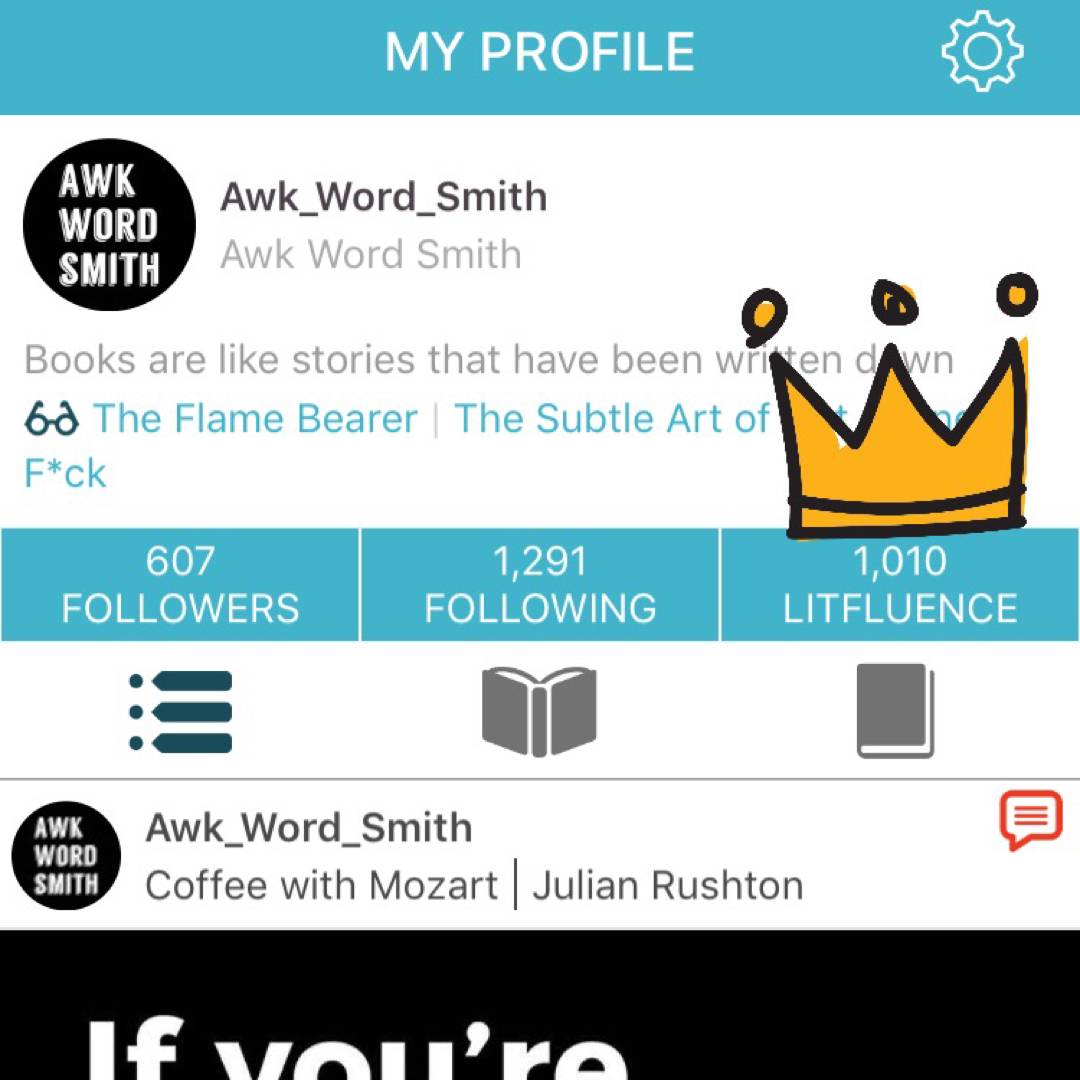Tap the large Awk Word Smith profile picture
1080x1080 pixels.
[x=109, y=225]
